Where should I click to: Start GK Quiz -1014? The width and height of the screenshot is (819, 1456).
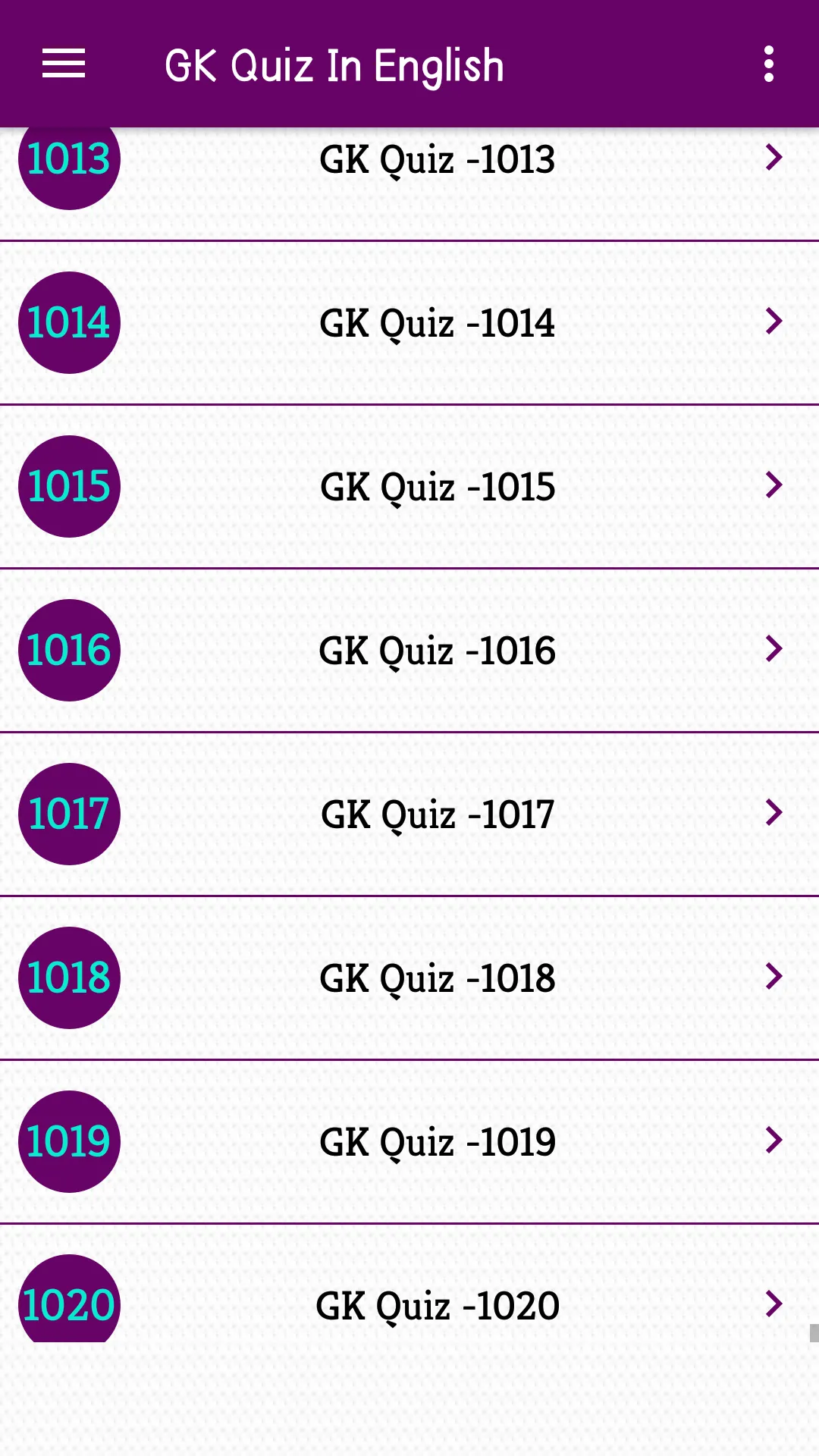[409, 323]
